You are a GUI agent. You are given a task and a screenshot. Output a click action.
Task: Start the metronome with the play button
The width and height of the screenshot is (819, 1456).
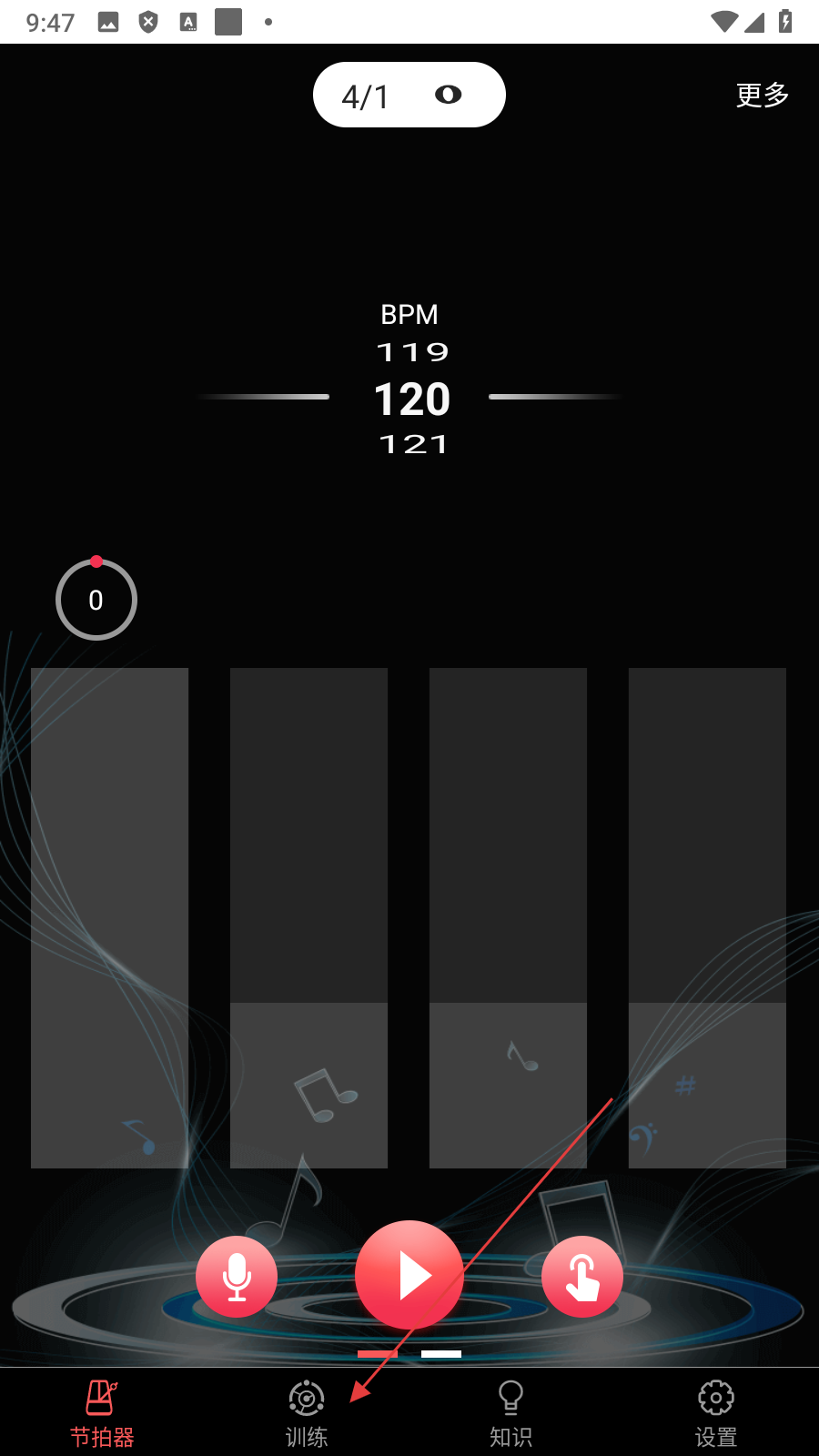click(x=409, y=1275)
